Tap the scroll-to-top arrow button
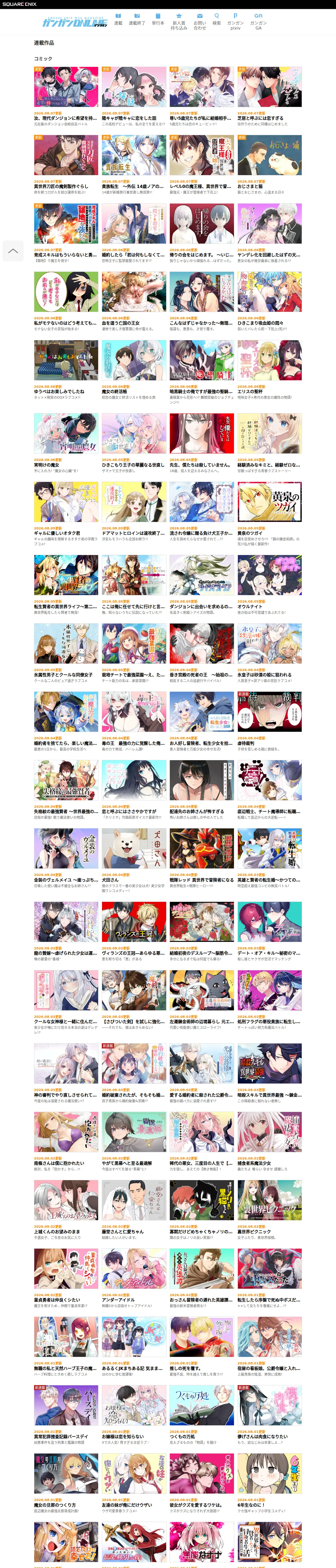Screen dimensions: 336x1568 tap(13, 251)
